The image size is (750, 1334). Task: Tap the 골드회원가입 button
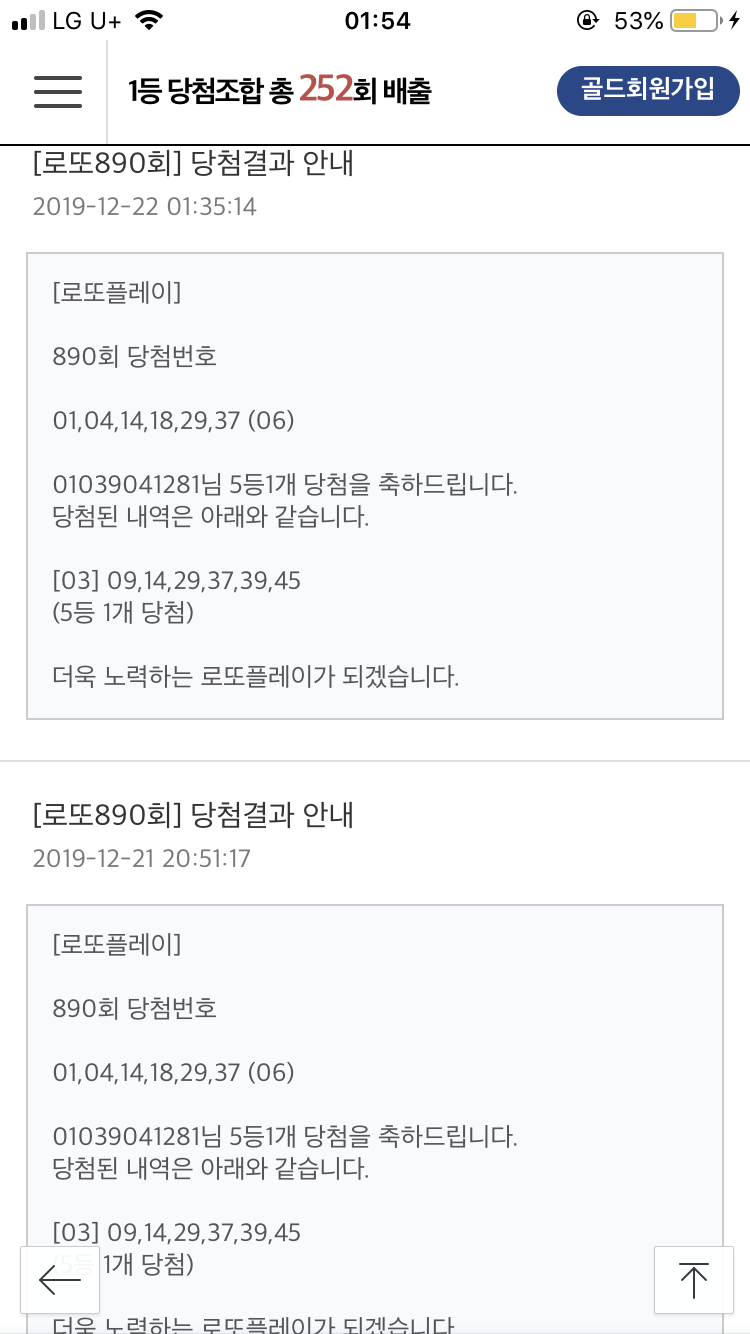click(648, 91)
